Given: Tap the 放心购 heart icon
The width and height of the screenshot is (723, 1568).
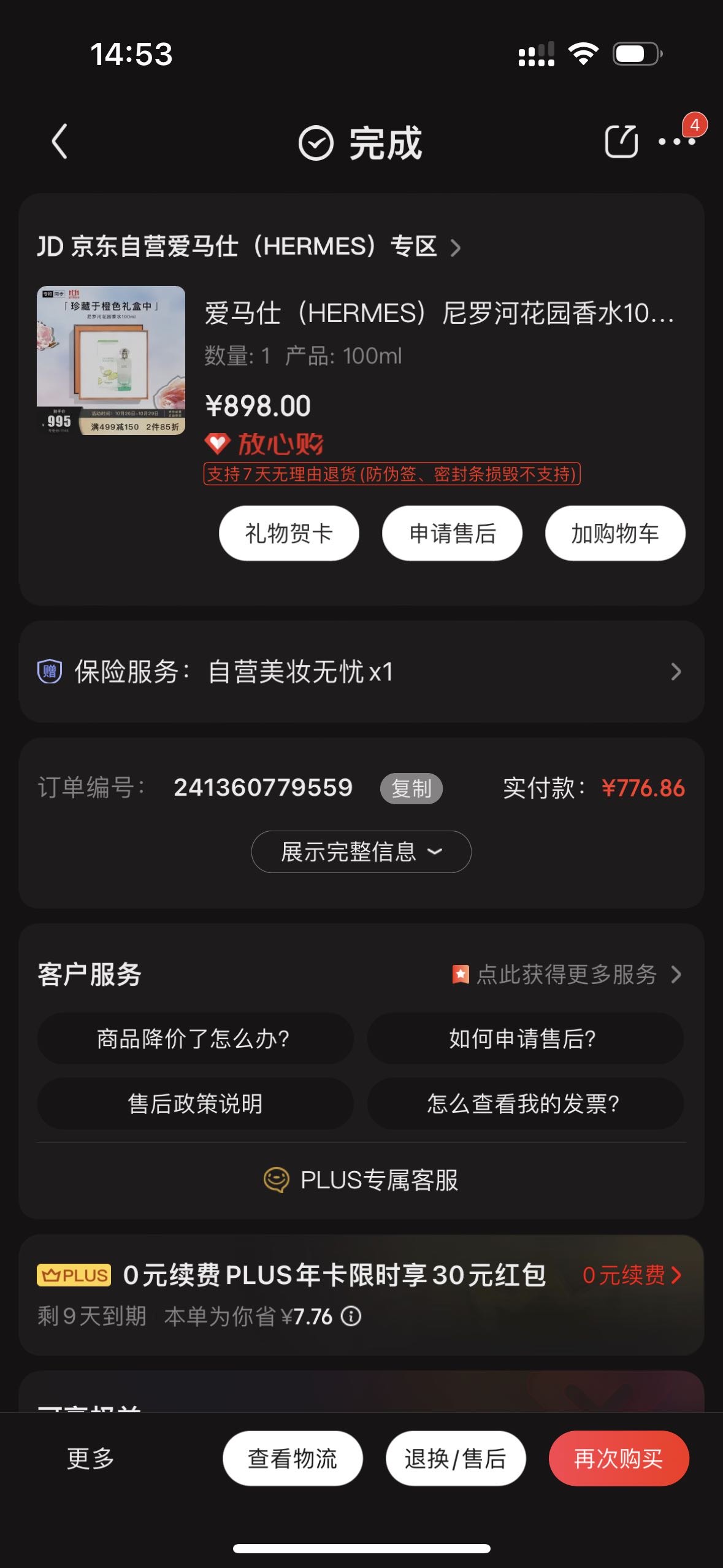Looking at the screenshot, I should (218, 443).
